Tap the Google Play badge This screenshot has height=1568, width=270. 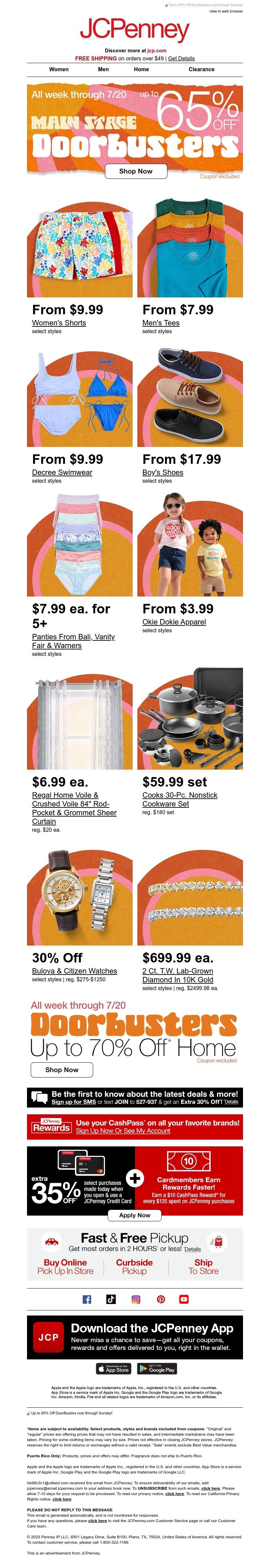(x=156, y=1369)
